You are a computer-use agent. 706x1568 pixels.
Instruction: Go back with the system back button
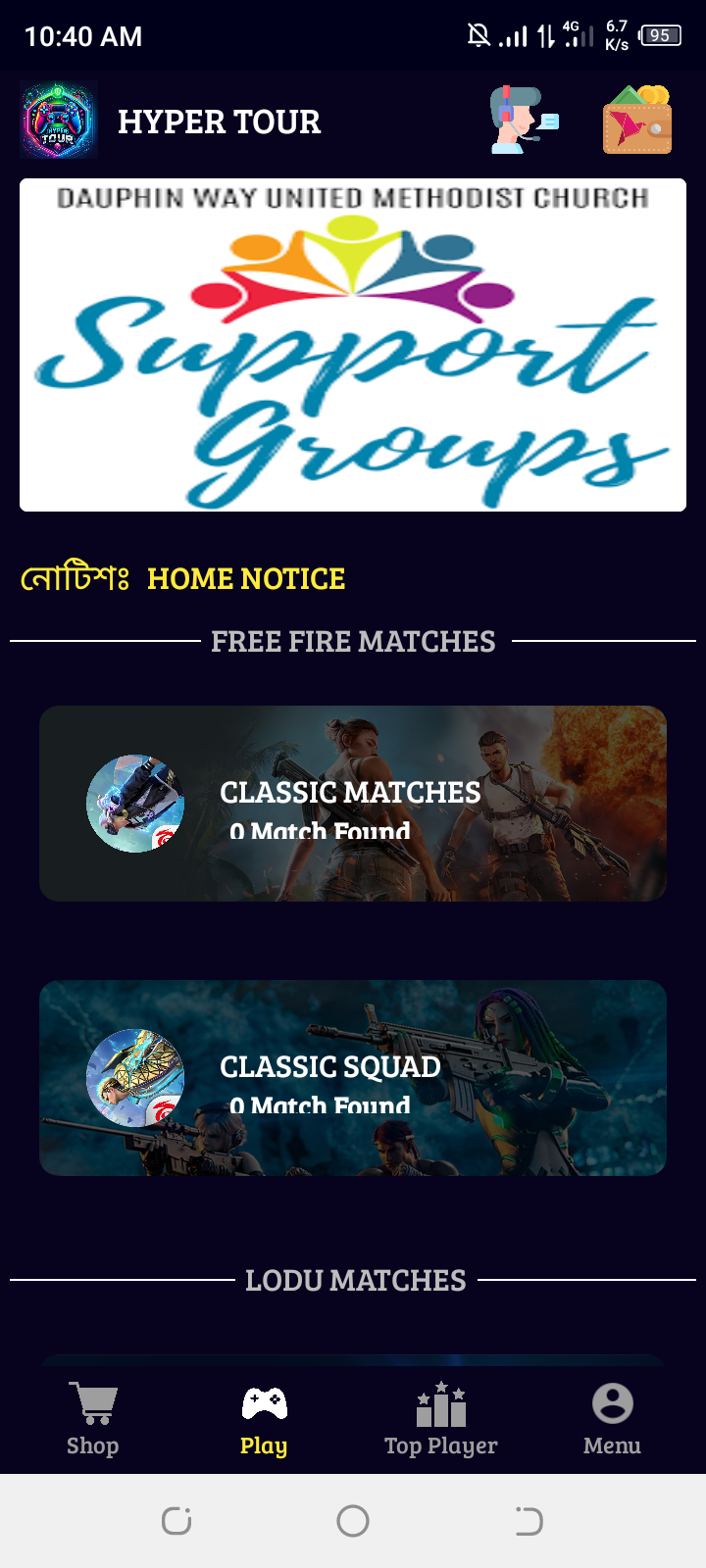coord(529,1521)
